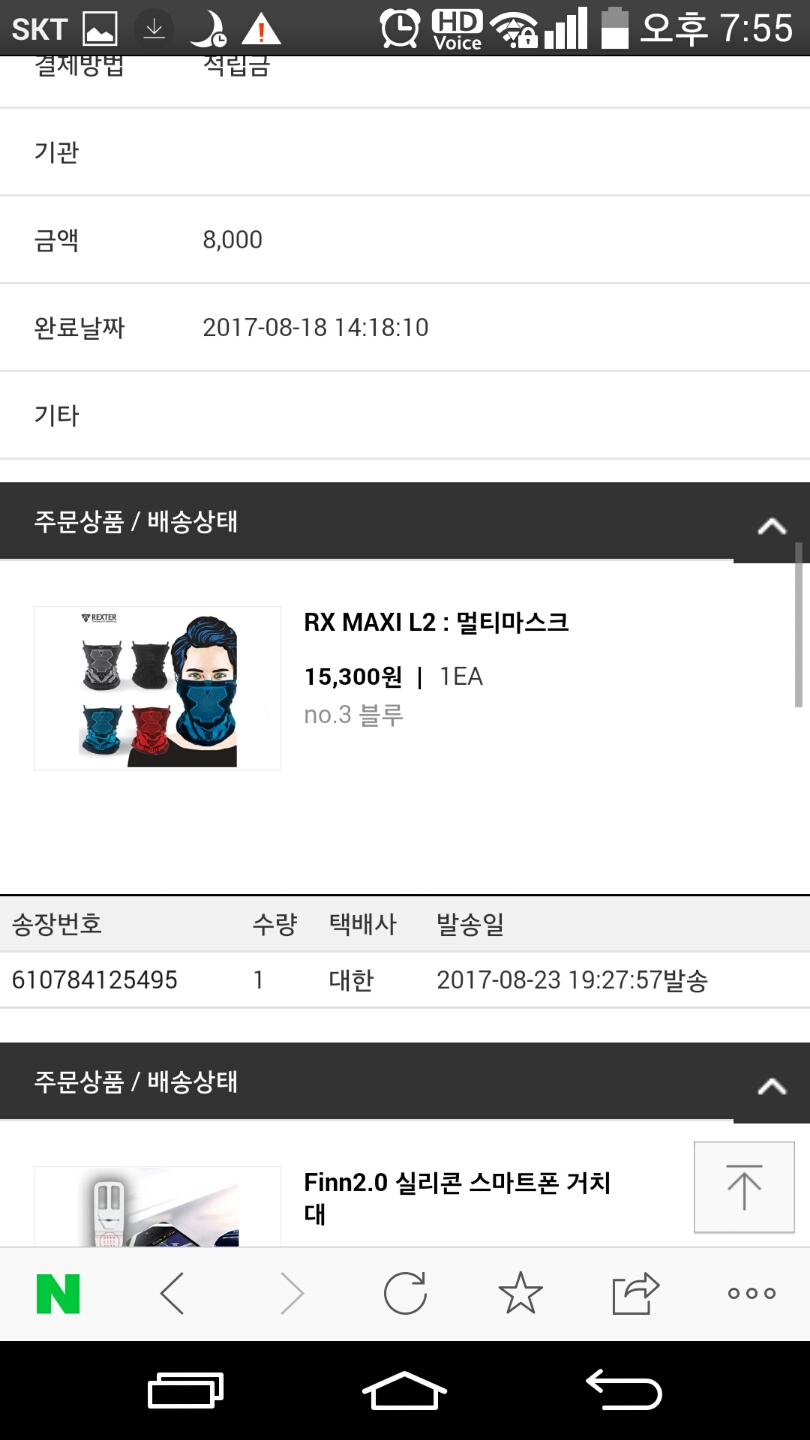Jump to the top of the page
The image size is (810, 1440).
[x=744, y=1187]
